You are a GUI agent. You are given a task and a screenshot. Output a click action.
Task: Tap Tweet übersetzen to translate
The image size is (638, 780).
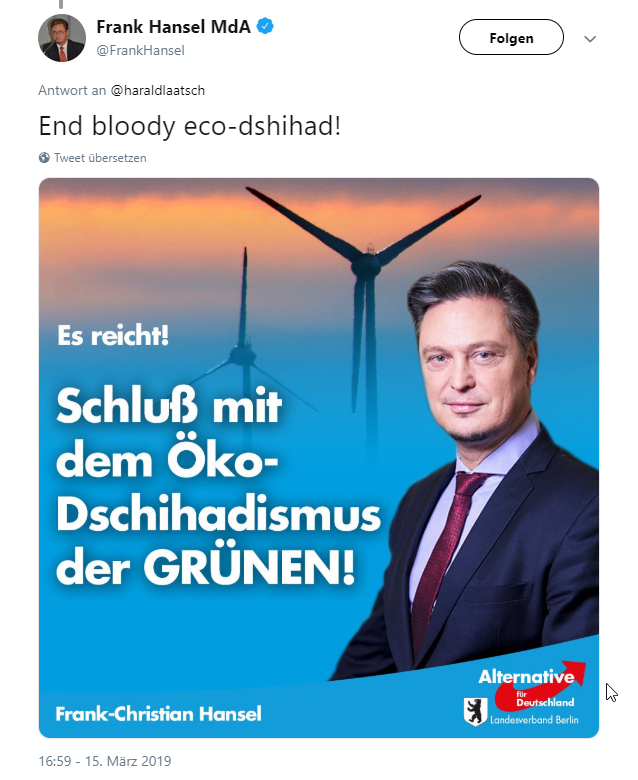tap(99, 158)
